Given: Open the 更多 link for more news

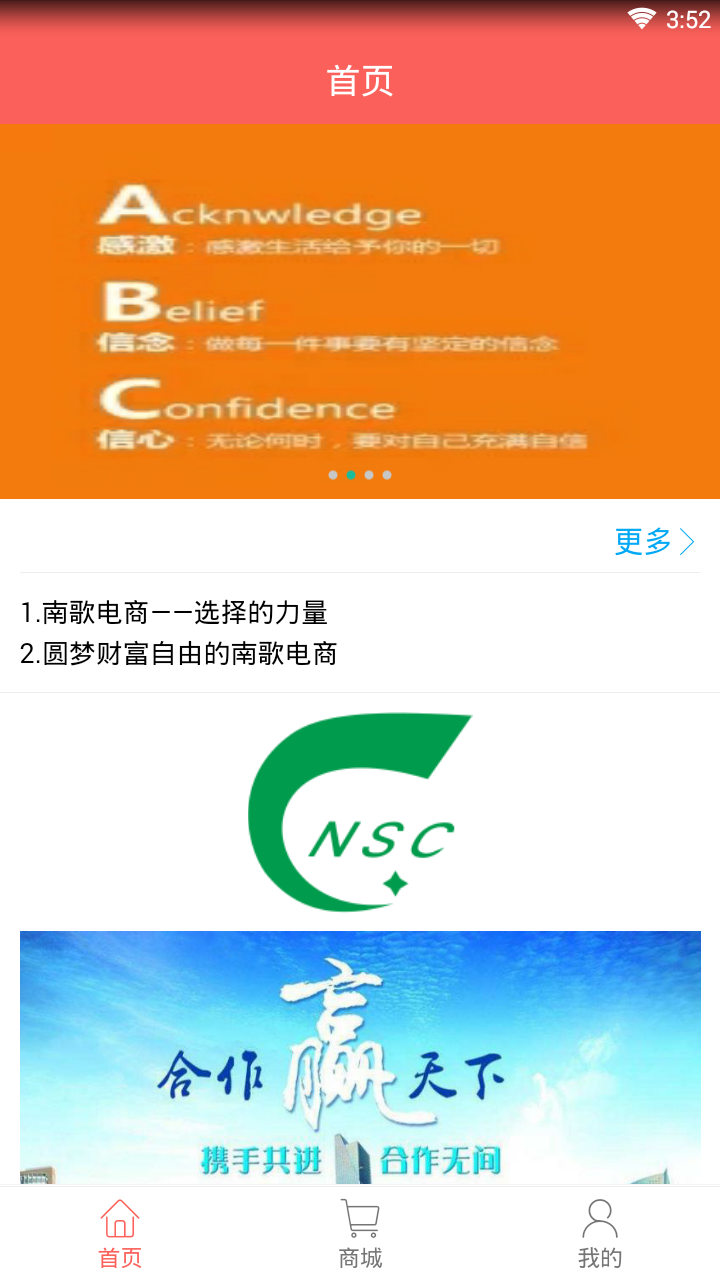Looking at the screenshot, I should (654, 542).
